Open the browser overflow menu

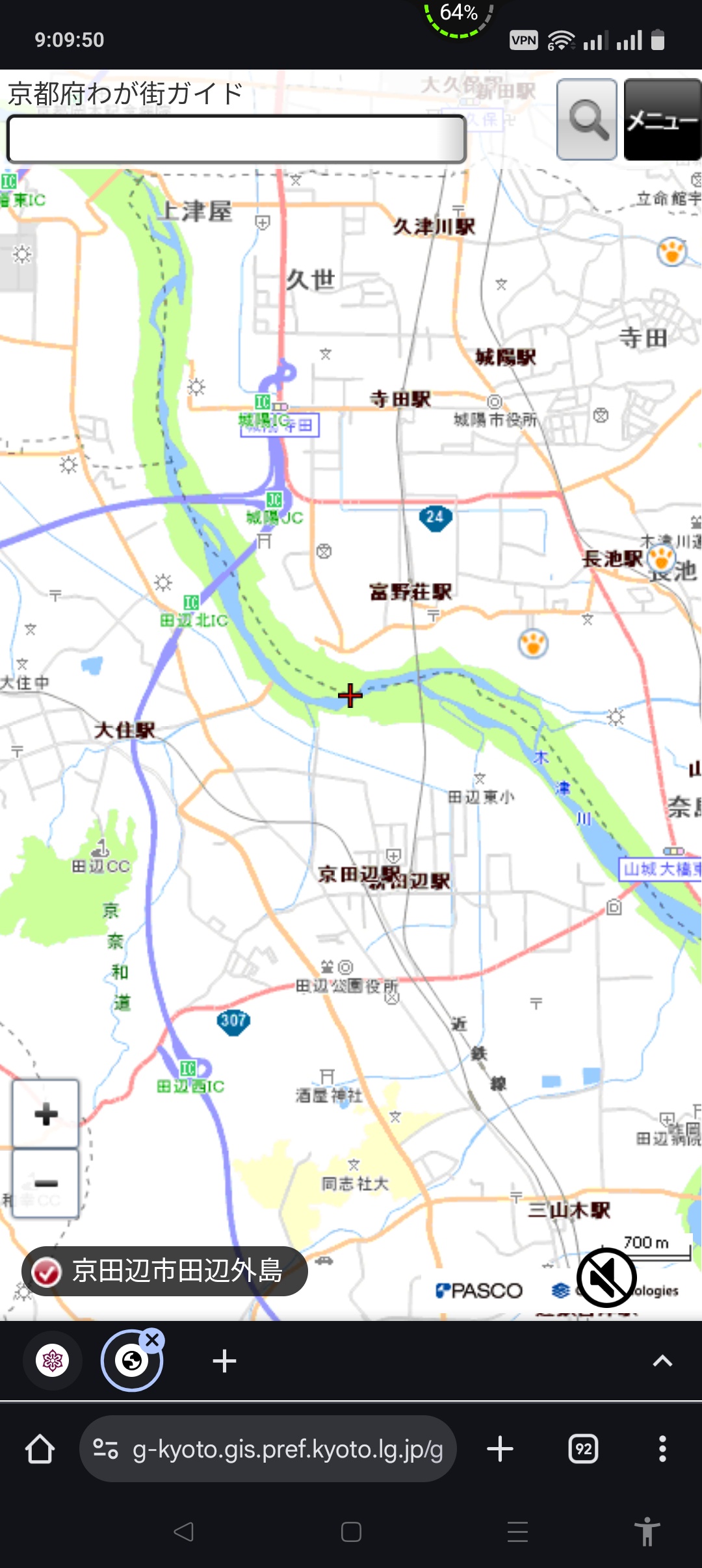[662, 1449]
